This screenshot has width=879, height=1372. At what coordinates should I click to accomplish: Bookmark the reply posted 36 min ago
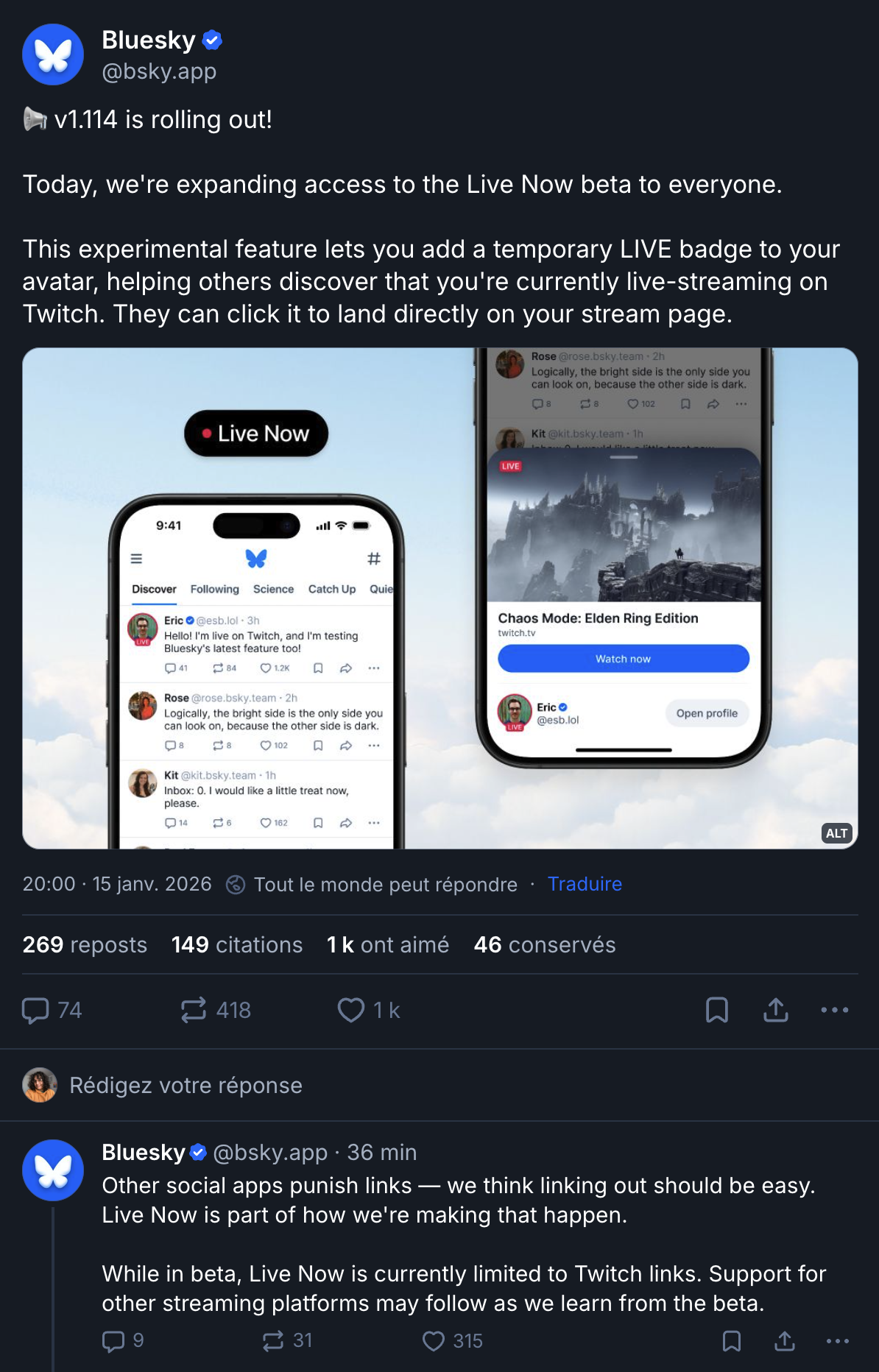point(731,1341)
